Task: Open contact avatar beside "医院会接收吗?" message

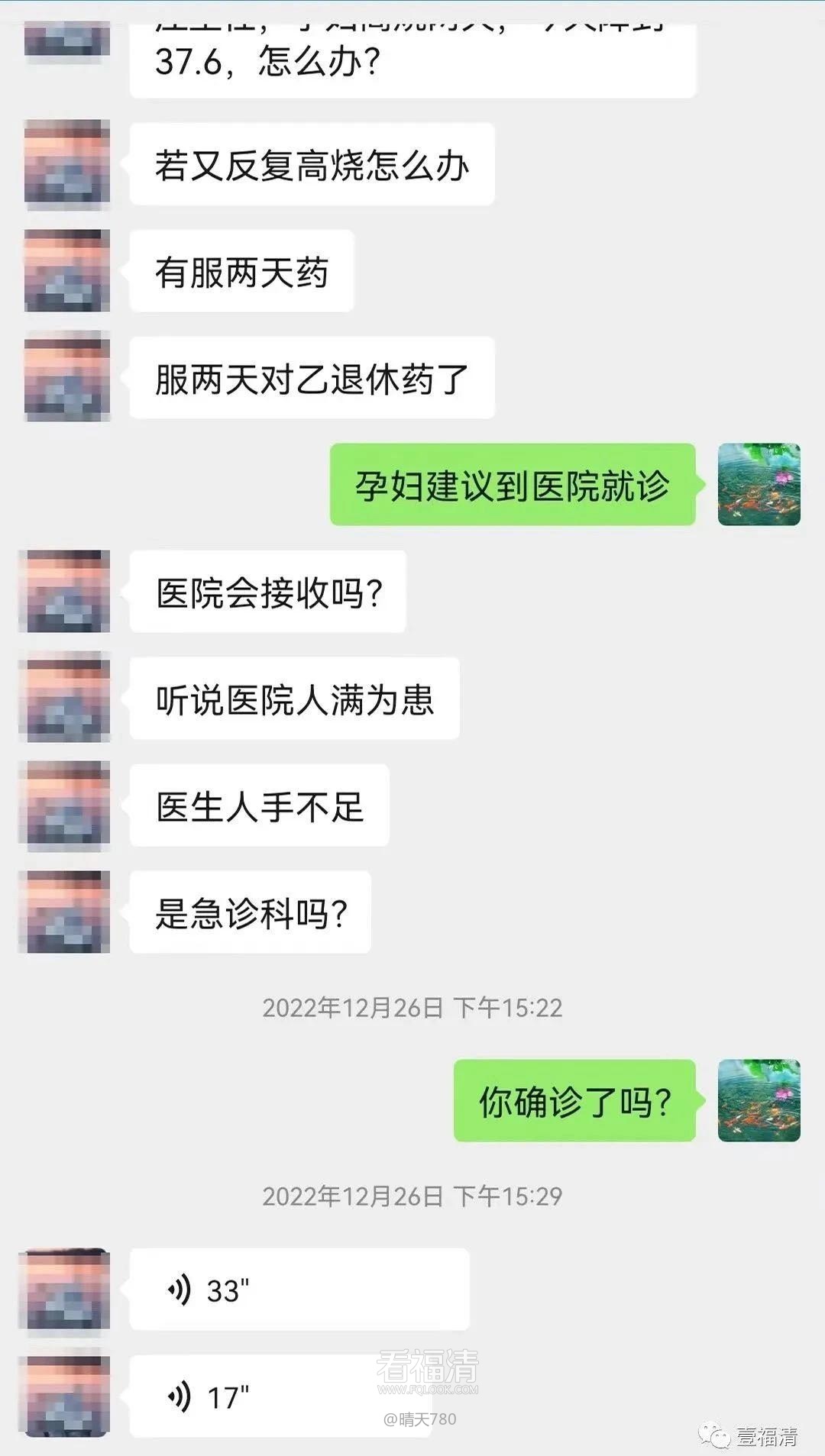Action: tap(66, 591)
